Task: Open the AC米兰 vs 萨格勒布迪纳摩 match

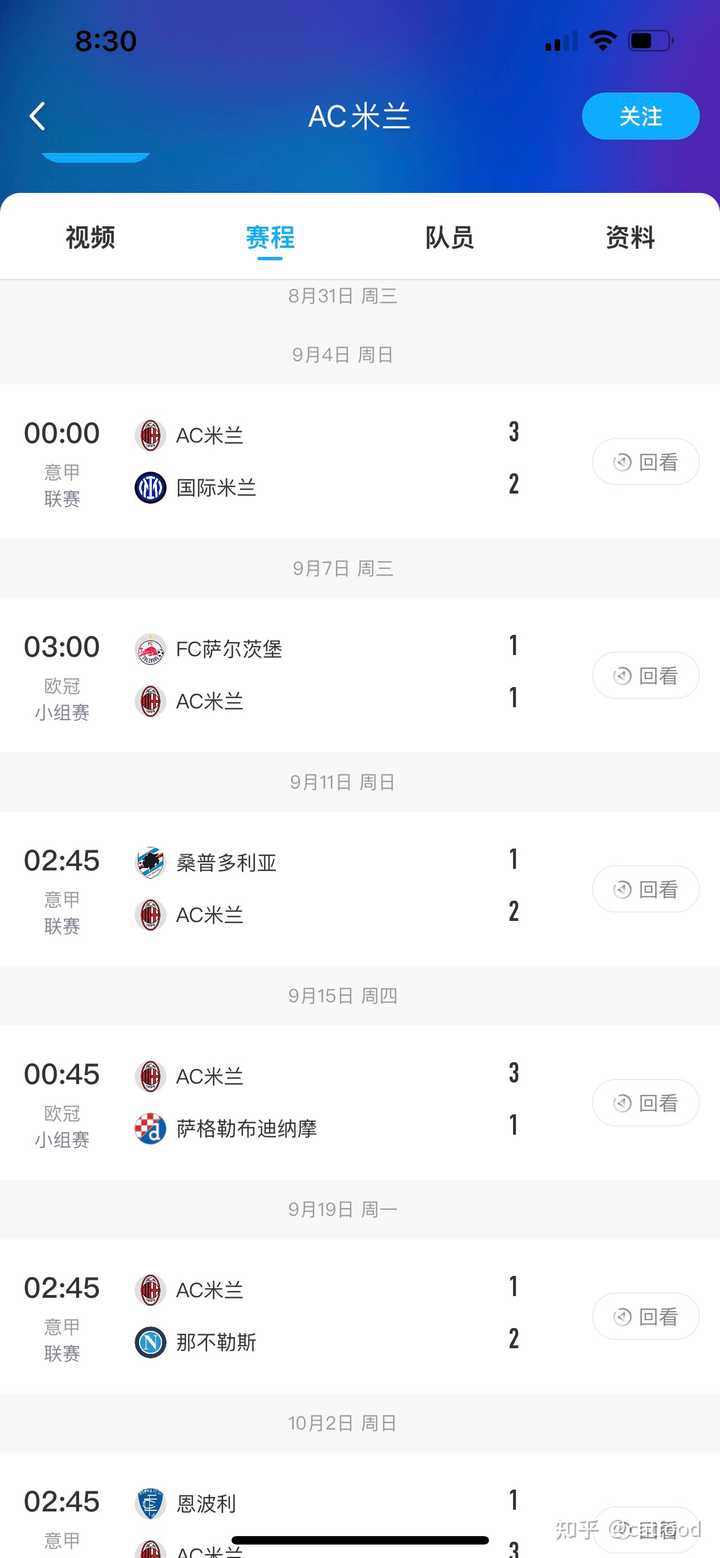Action: tap(360, 1102)
